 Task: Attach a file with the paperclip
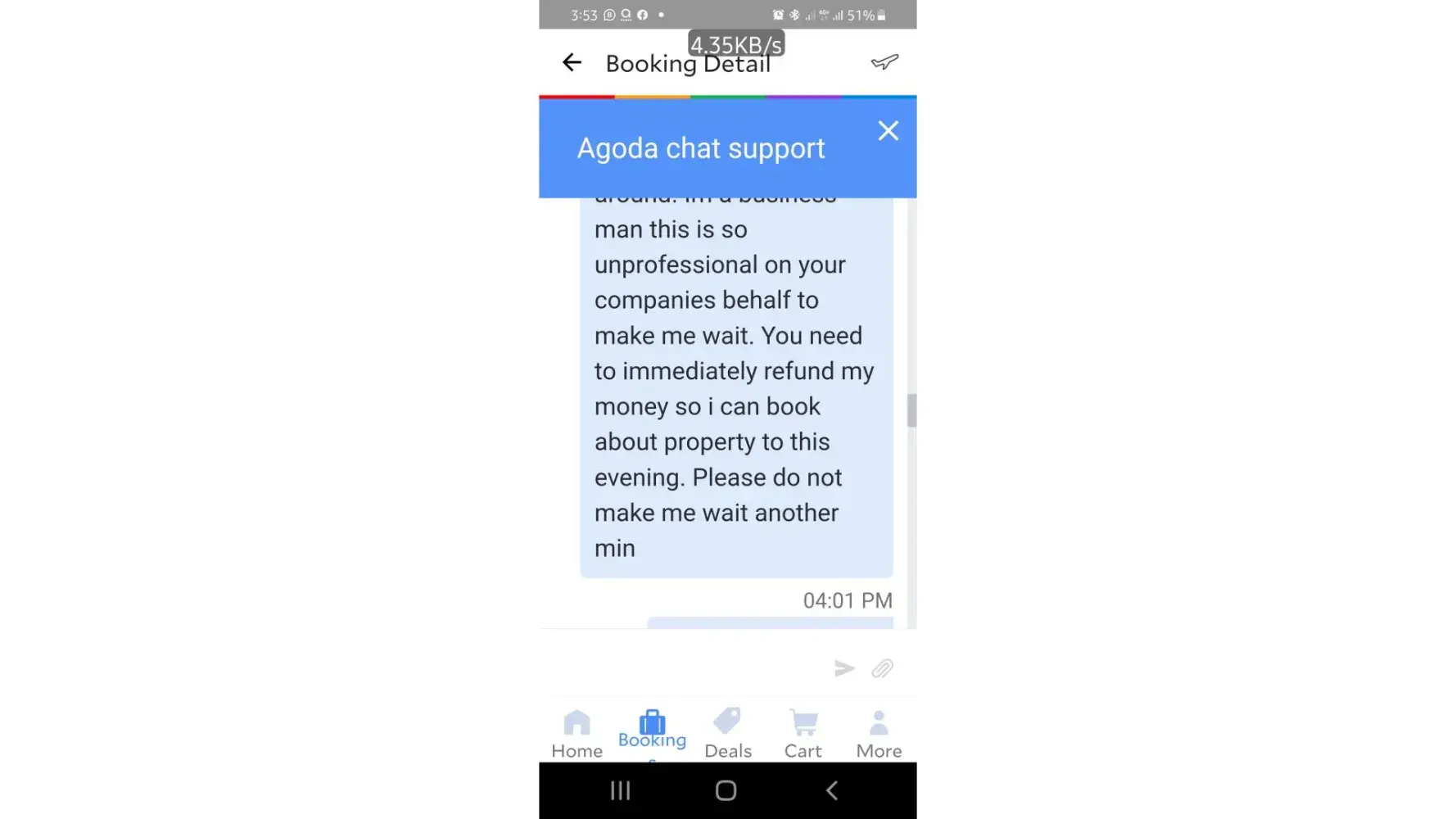click(882, 668)
